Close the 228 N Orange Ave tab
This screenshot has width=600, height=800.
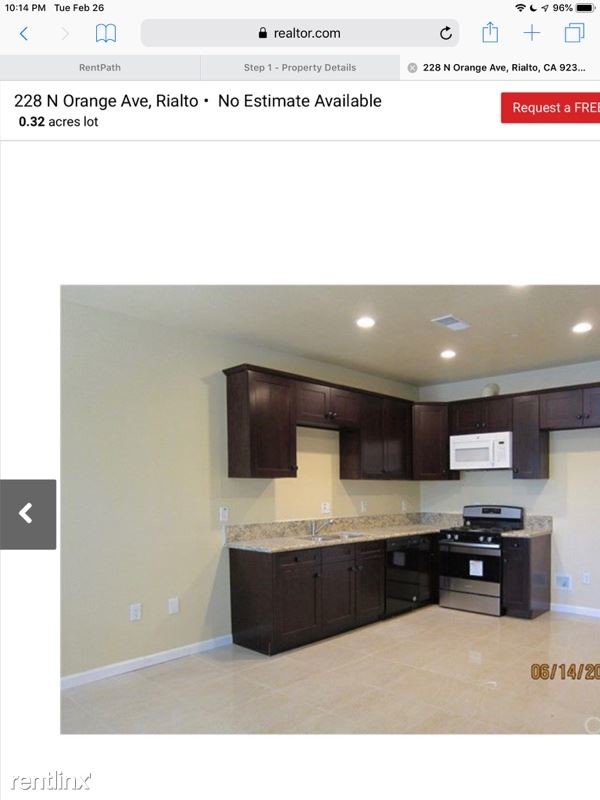pos(412,68)
